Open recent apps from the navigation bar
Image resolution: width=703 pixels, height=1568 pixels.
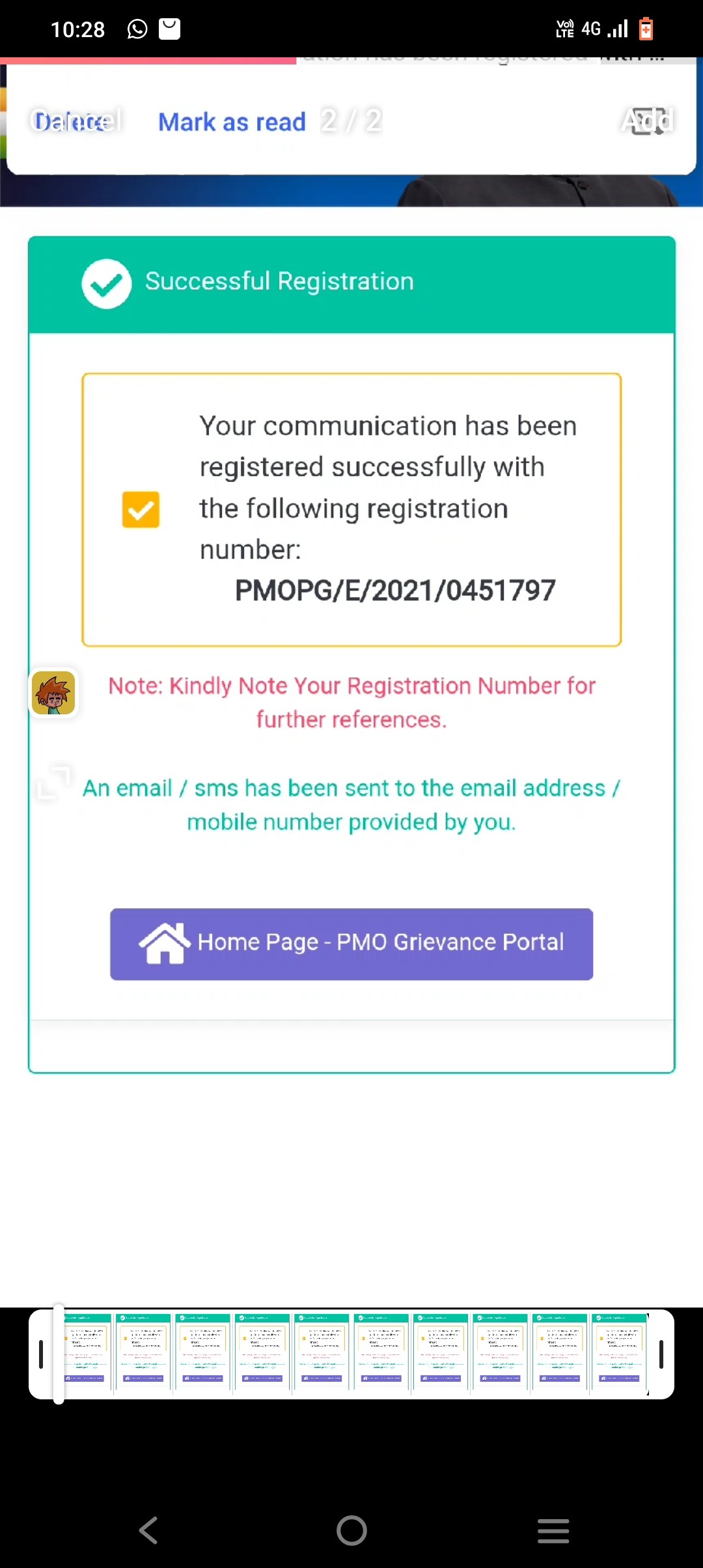pos(553,1530)
